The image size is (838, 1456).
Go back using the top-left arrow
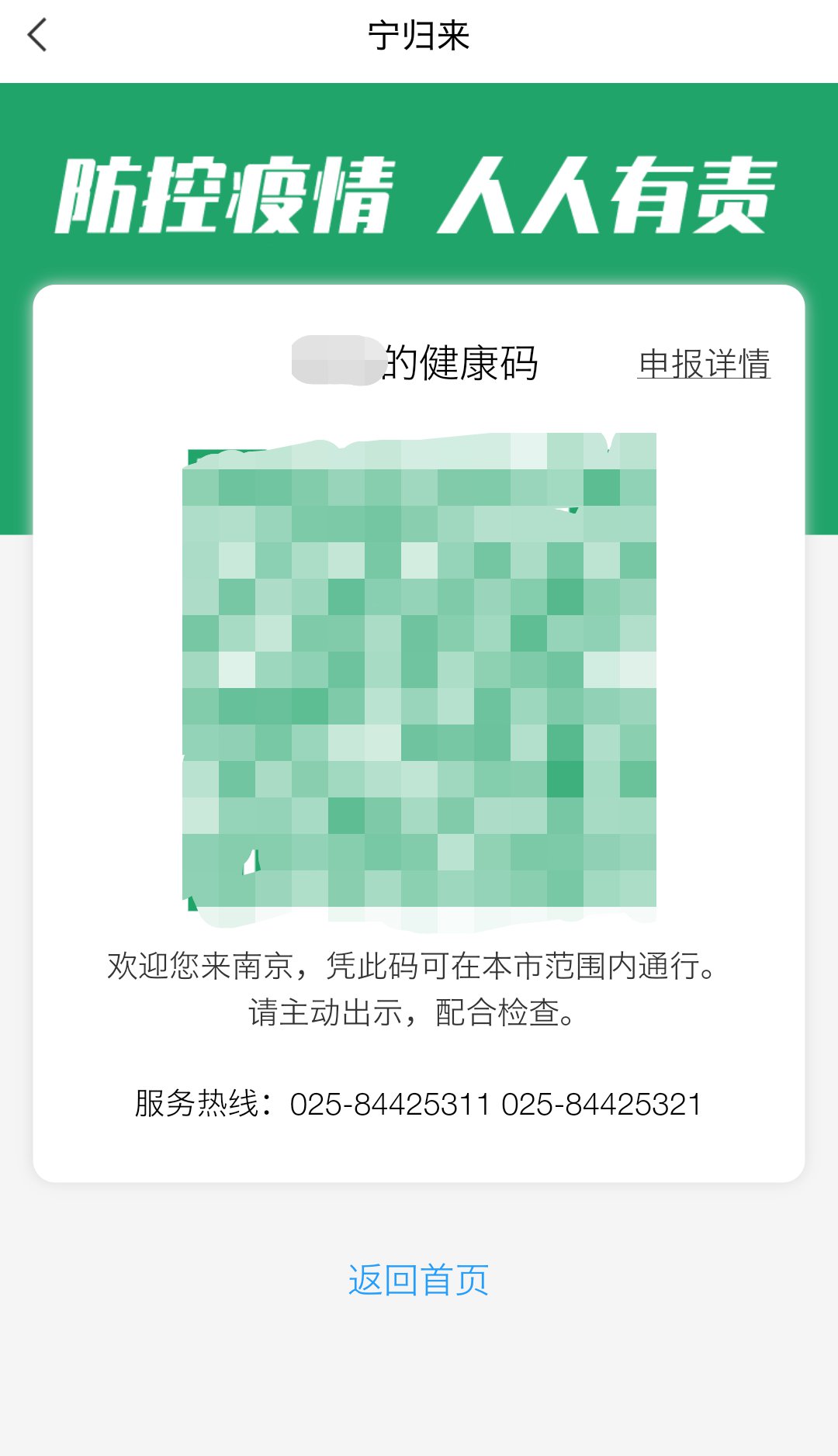click(x=37, y=36)
